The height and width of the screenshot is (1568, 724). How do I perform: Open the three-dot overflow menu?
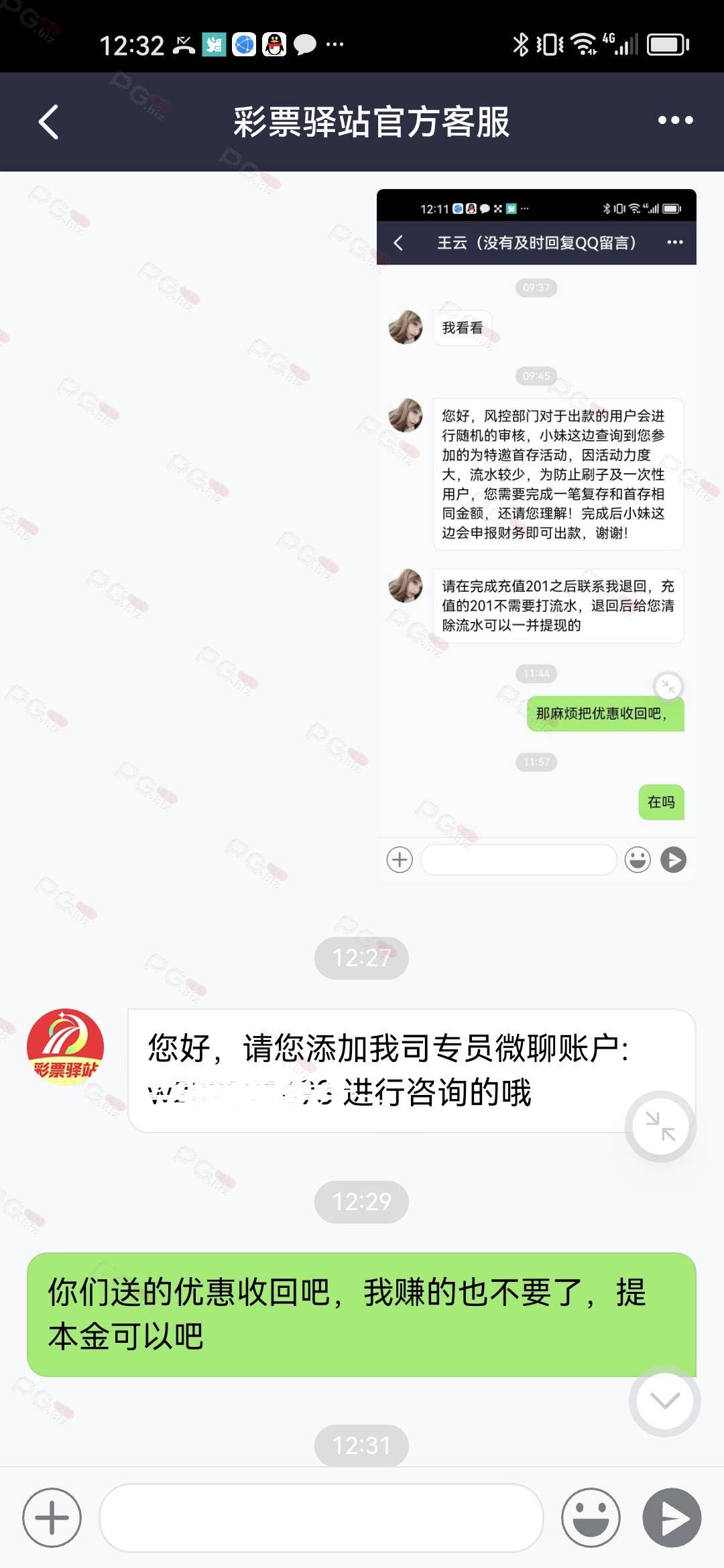coord(675,121)
